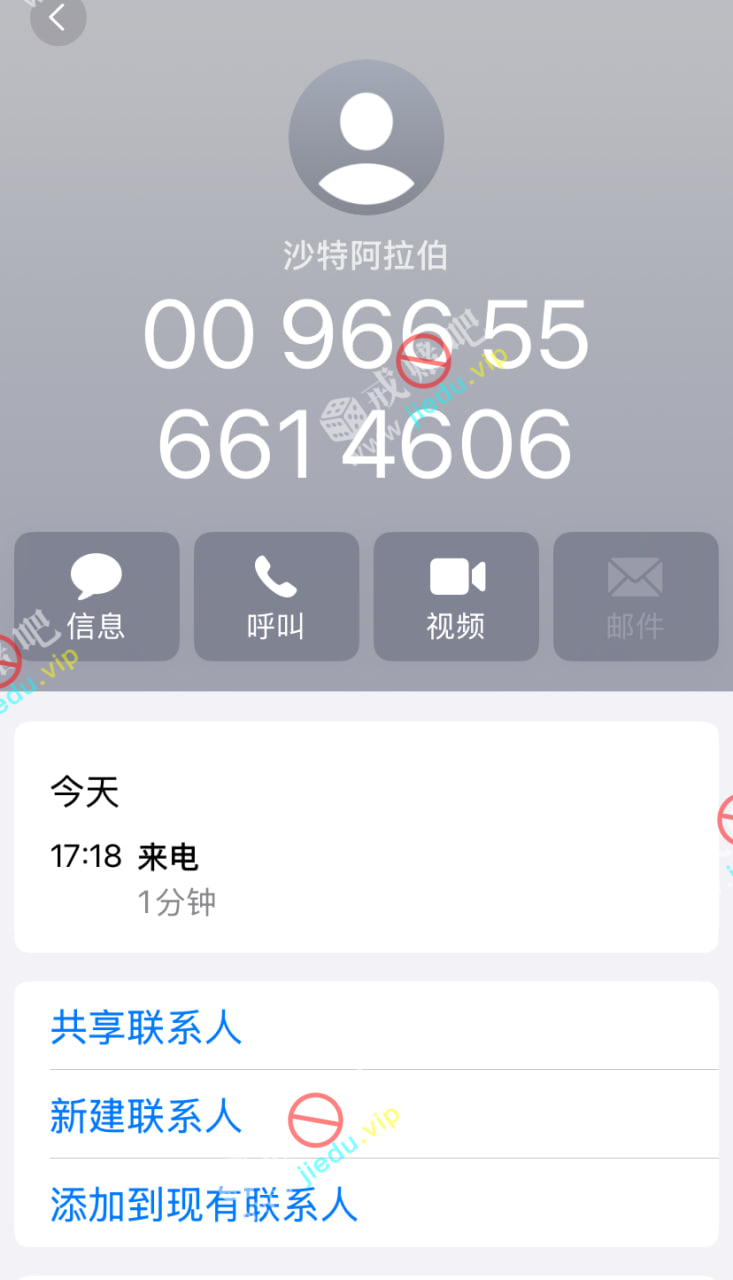This screenshot has width=733, height=1280.
Task: Choose 添加到现有联系人 option
Action: [204, 1204]
